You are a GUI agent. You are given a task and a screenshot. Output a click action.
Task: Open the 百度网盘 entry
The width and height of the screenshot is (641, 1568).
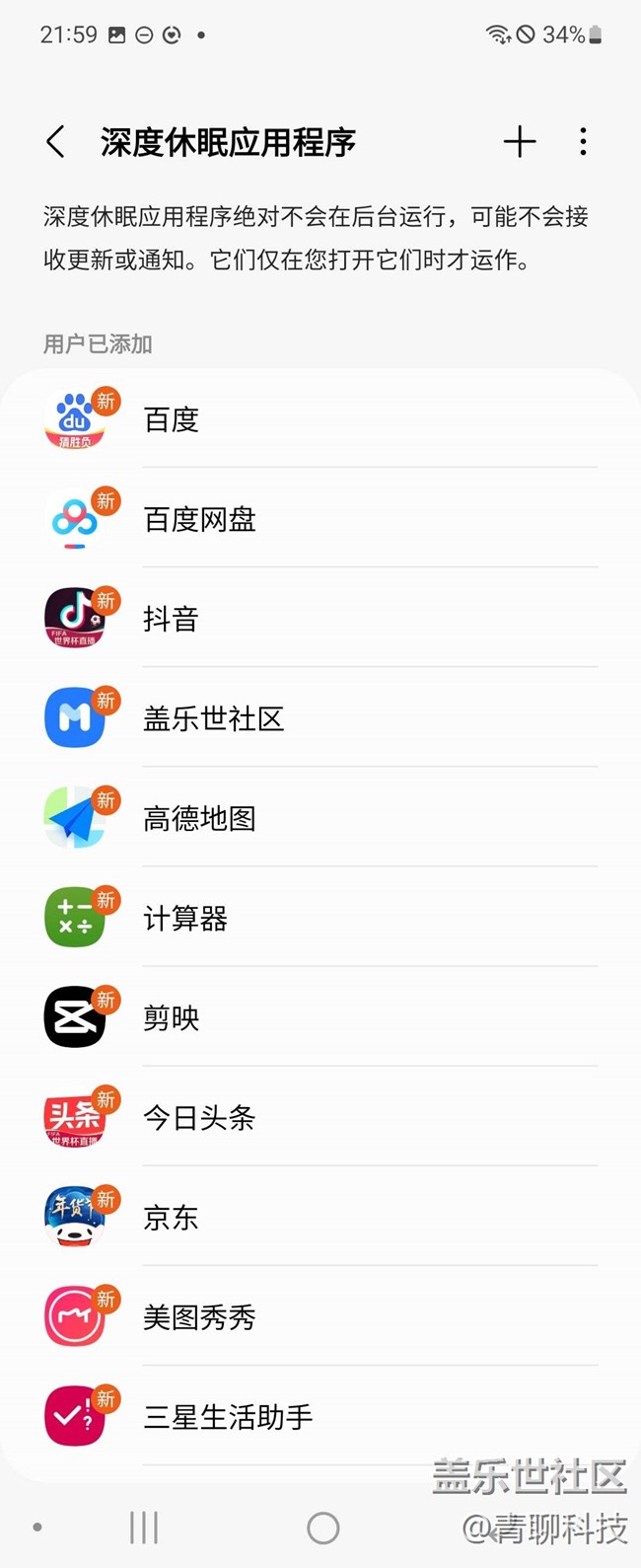pos(320,519)
